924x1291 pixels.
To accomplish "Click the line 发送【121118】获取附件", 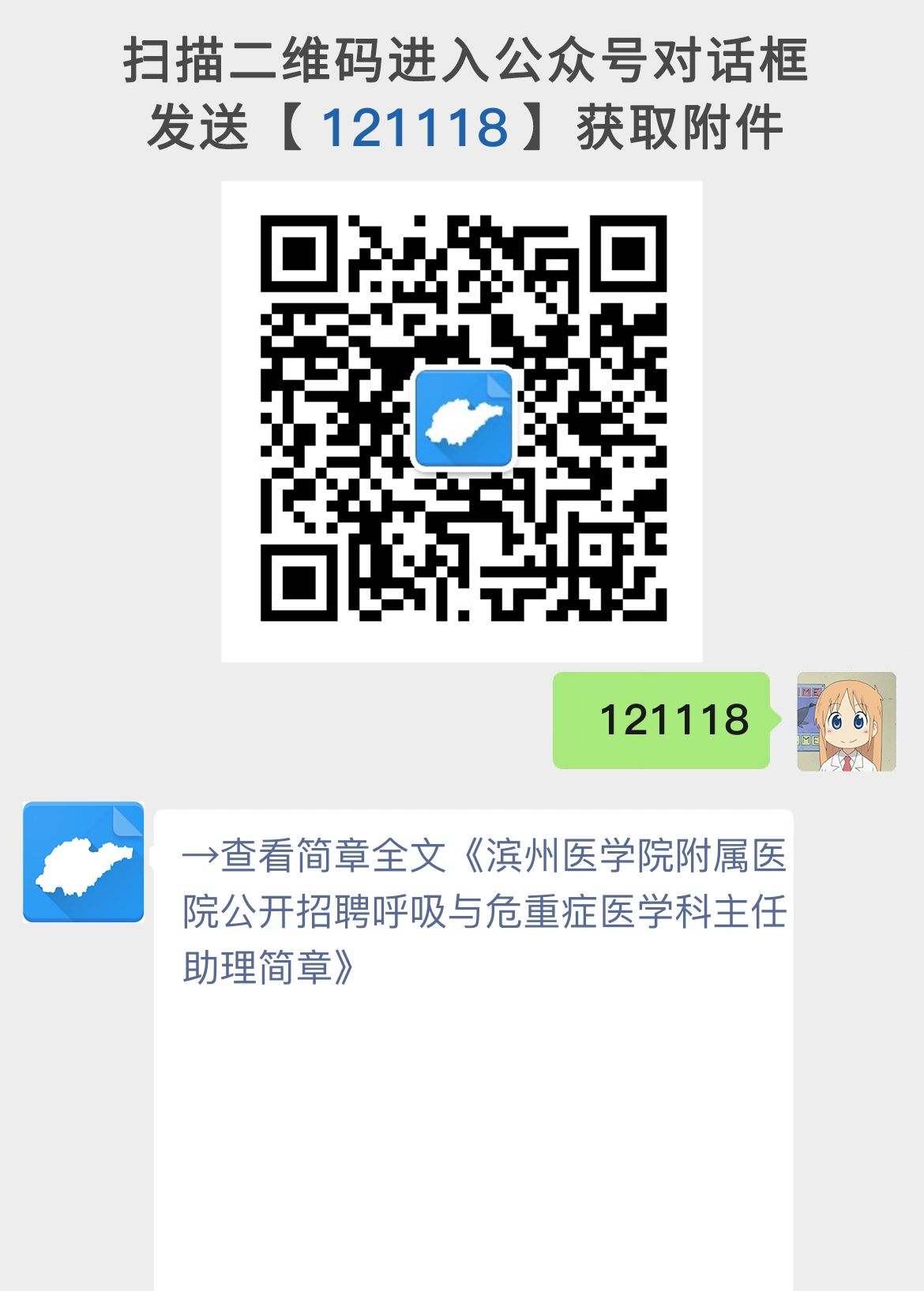I will tap(462, 125).
